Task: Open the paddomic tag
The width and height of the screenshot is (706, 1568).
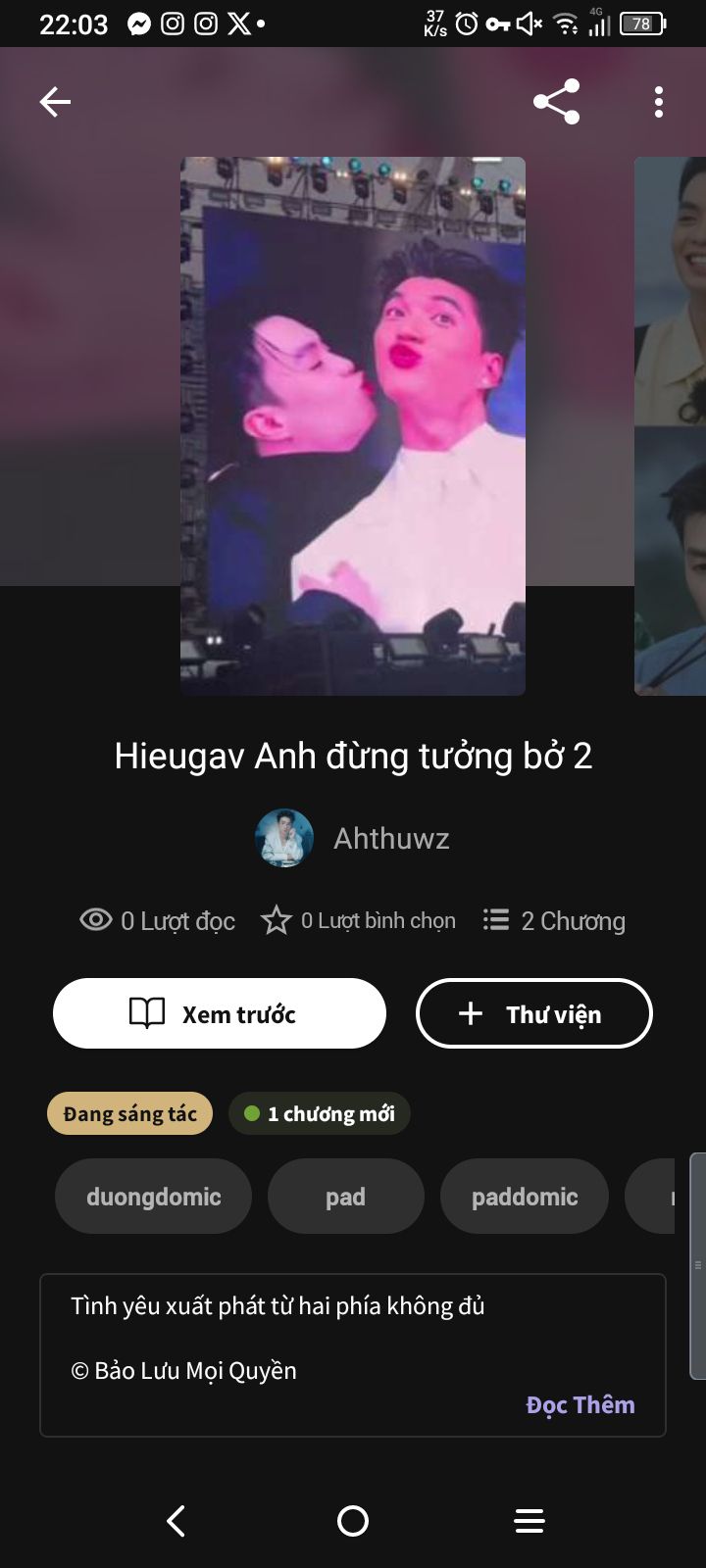Action: pyautogui.click(x=525, y=1197)
